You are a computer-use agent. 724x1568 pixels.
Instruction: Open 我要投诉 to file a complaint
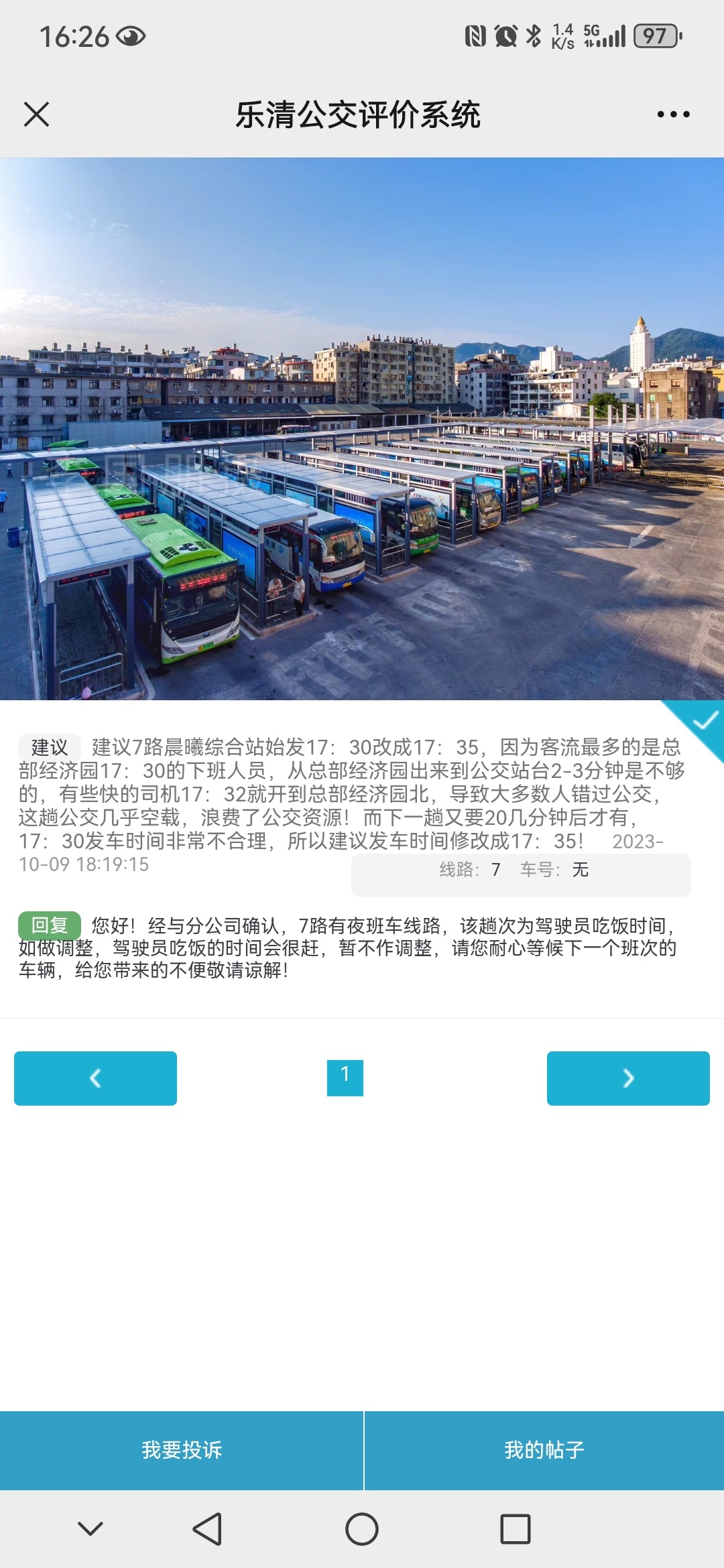[x=182, y=1450]
